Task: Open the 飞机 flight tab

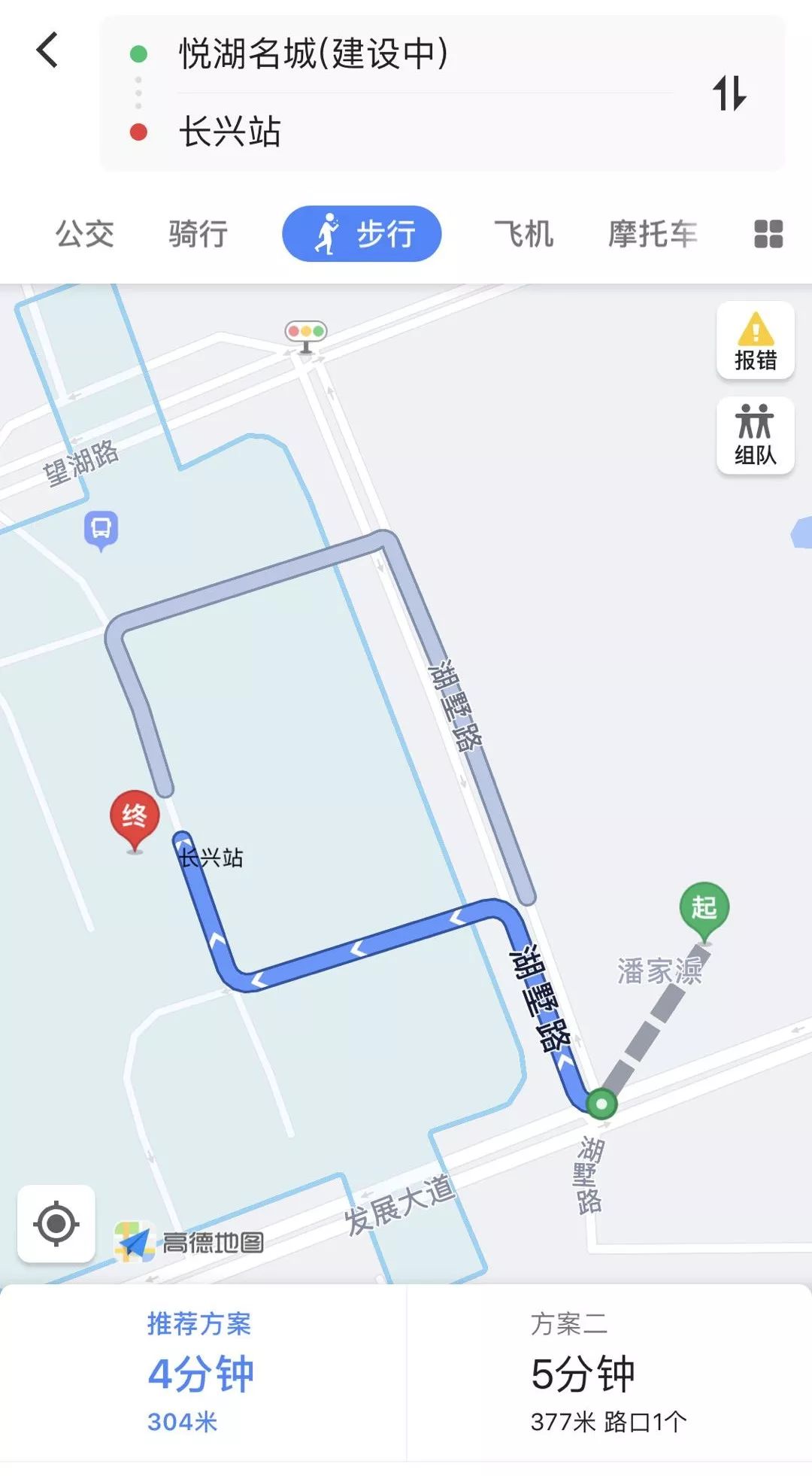Action: coord(524,235)
